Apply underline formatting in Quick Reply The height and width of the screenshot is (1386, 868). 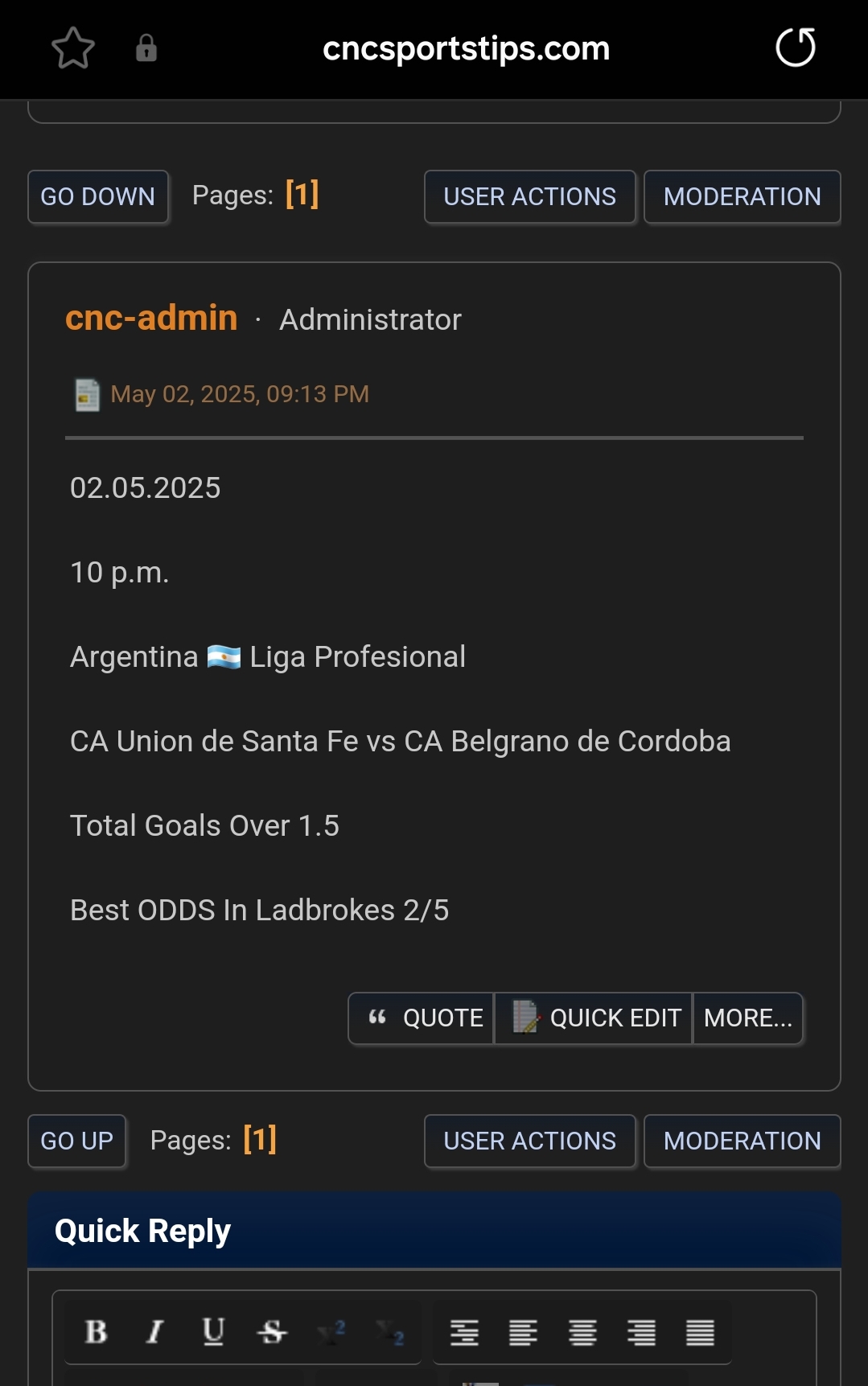click(x=213, y=1332)
